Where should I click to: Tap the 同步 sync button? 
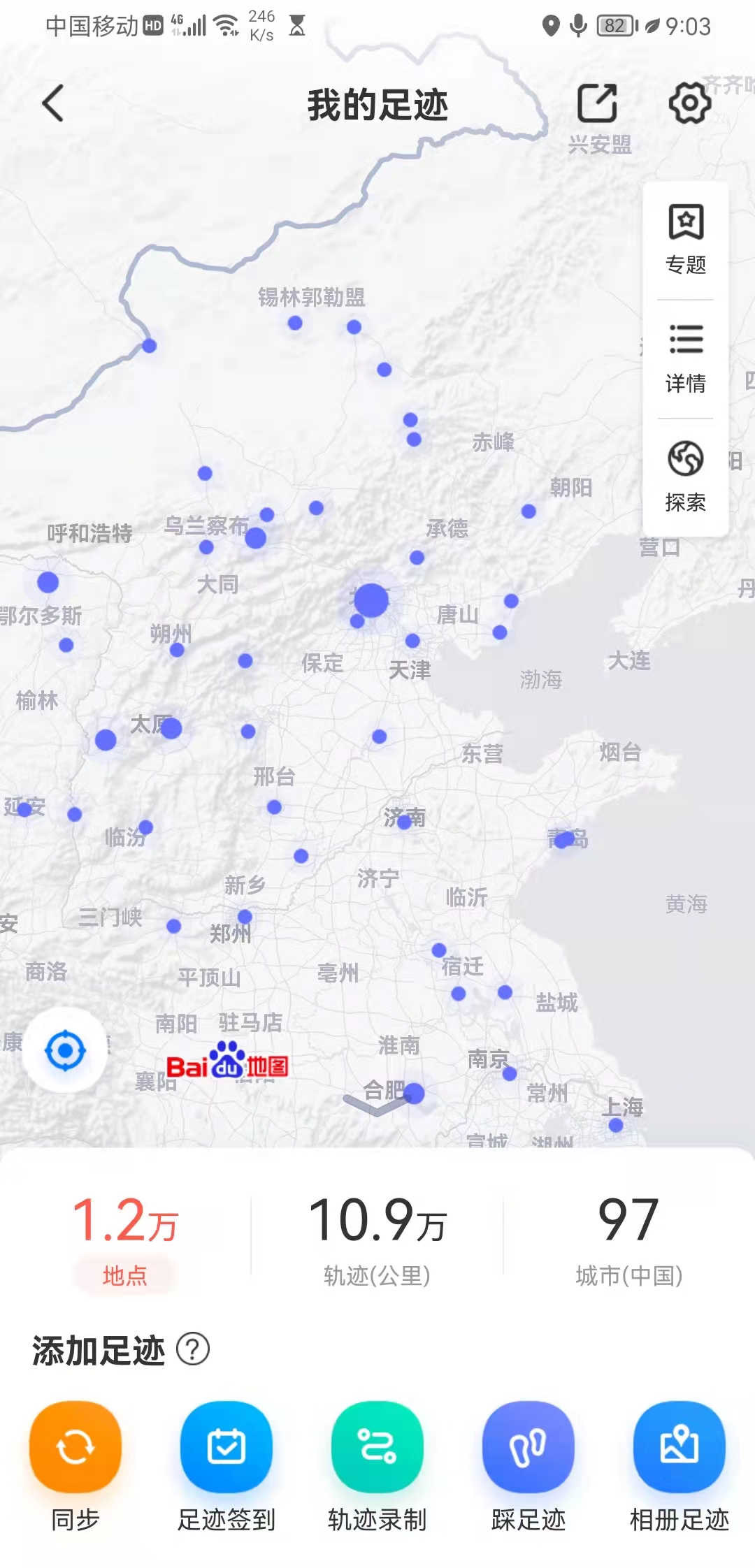click(x=75, y=1466)
